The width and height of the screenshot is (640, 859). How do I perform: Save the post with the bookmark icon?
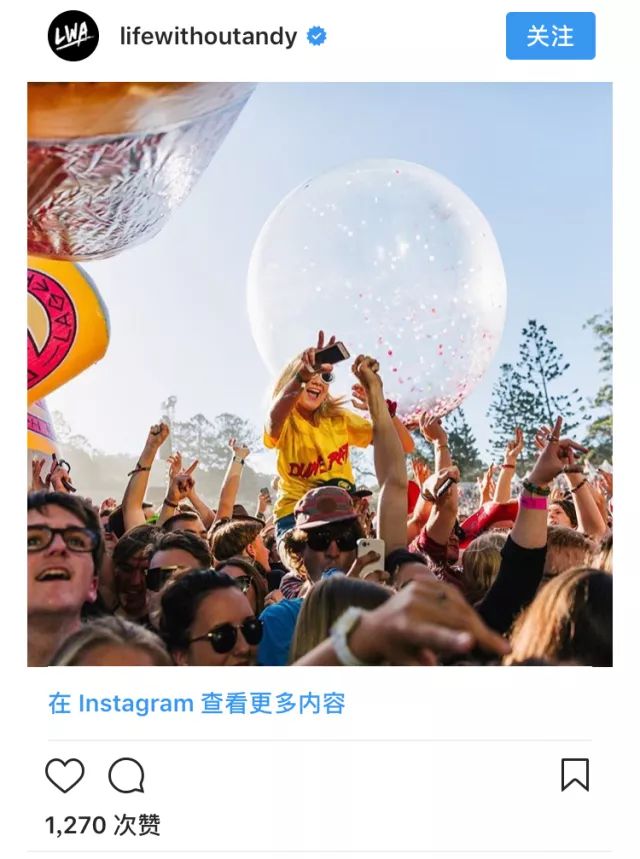(x=575, y=775)
